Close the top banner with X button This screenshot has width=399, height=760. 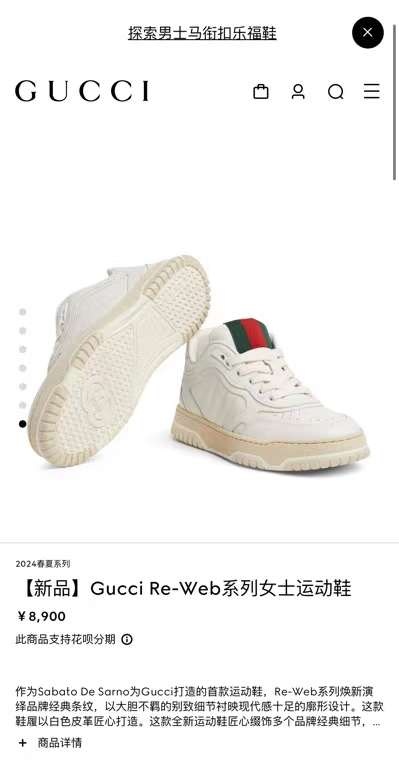(x=367, y=32)
